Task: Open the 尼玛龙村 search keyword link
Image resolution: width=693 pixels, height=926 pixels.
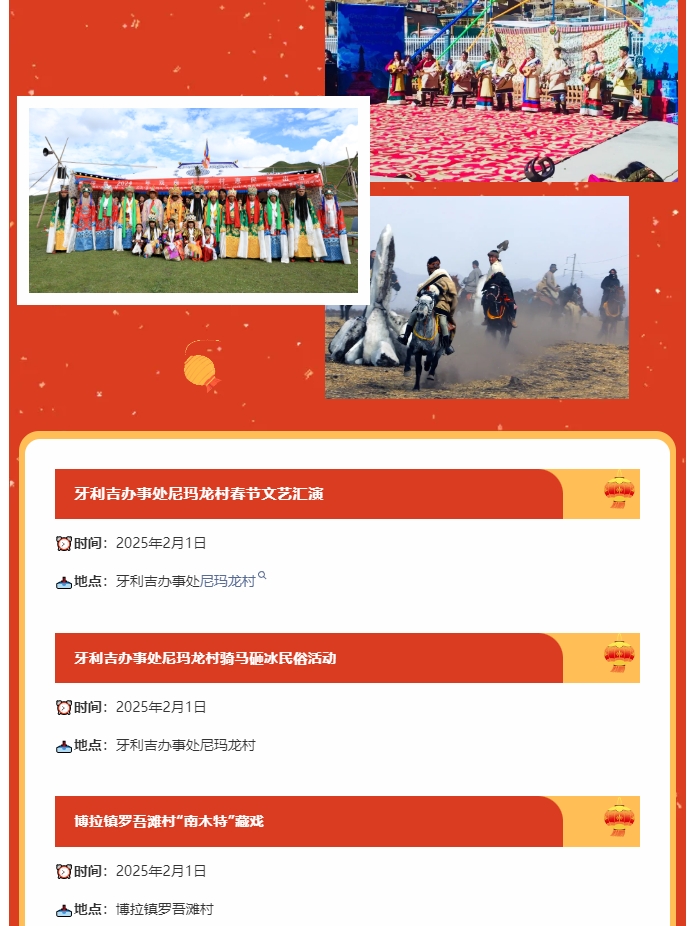Action: (x=229, y=581)
